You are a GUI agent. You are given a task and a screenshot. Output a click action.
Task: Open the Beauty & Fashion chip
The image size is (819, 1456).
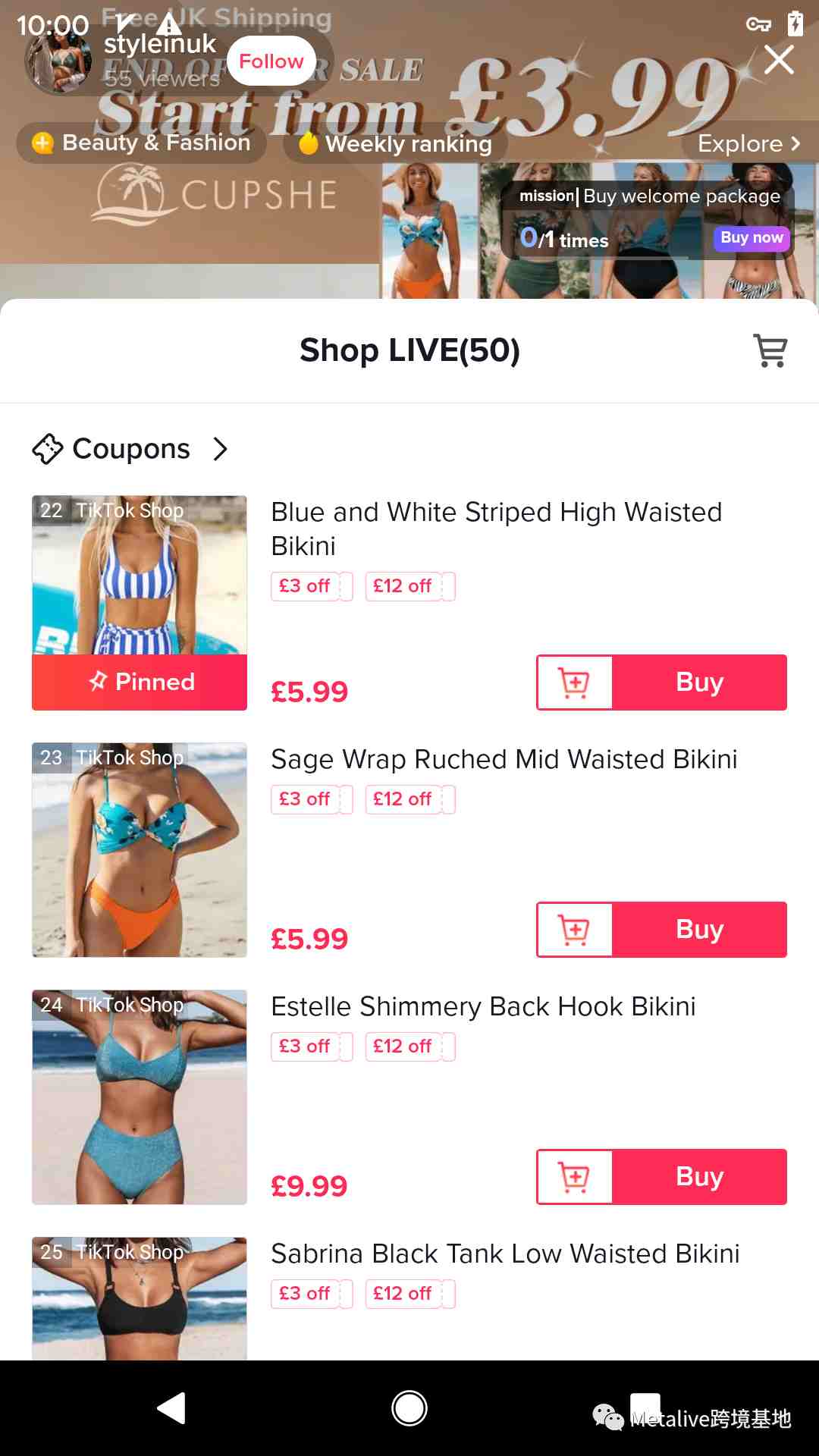[142, 143]
